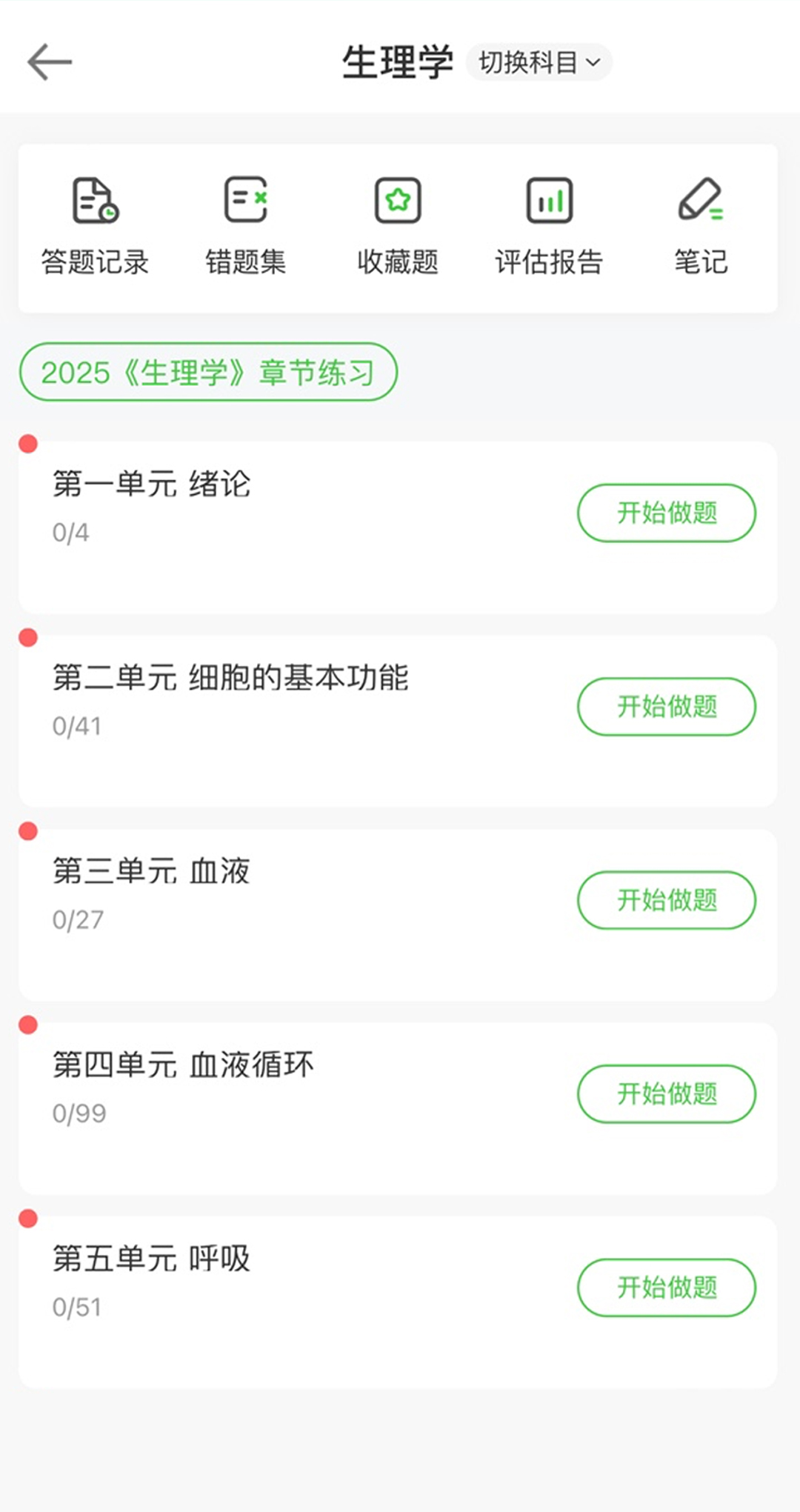
Task: Start 第四单元 血液循环 questions
Action: point(666,1094)
